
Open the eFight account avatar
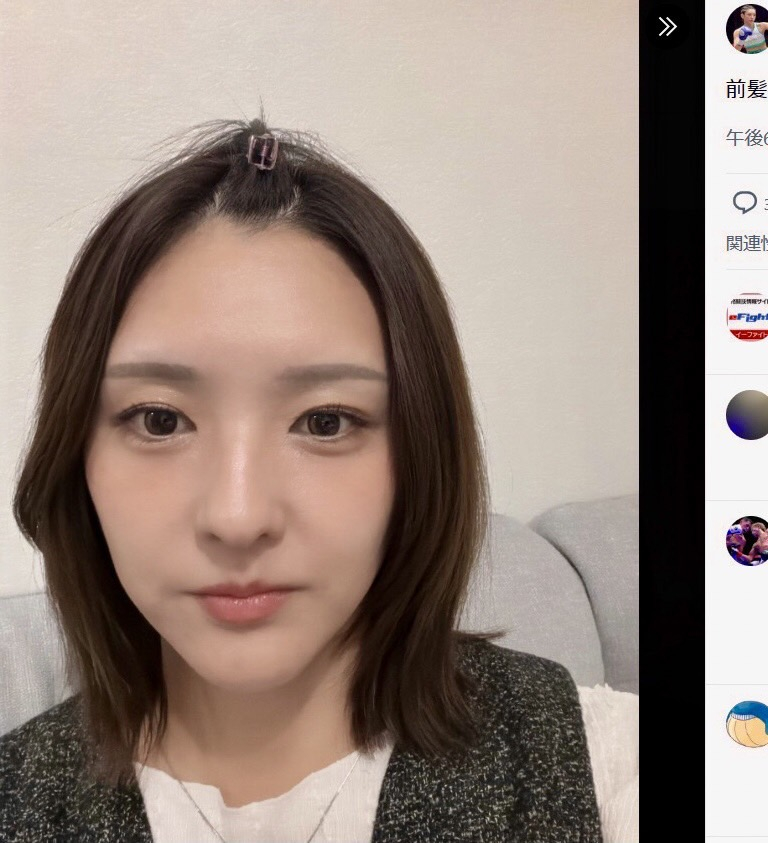[x=748, y=317]
